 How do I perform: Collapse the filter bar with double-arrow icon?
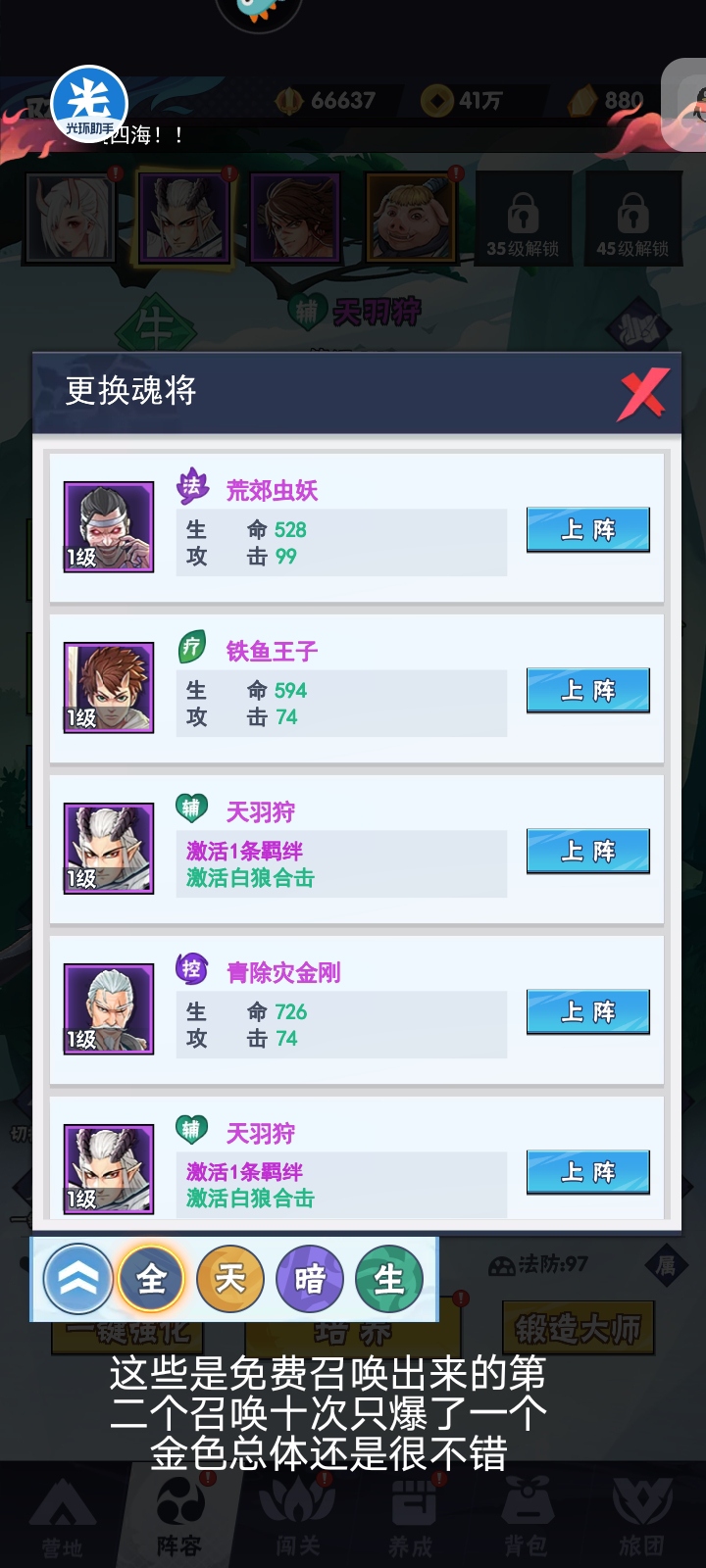77,1279
